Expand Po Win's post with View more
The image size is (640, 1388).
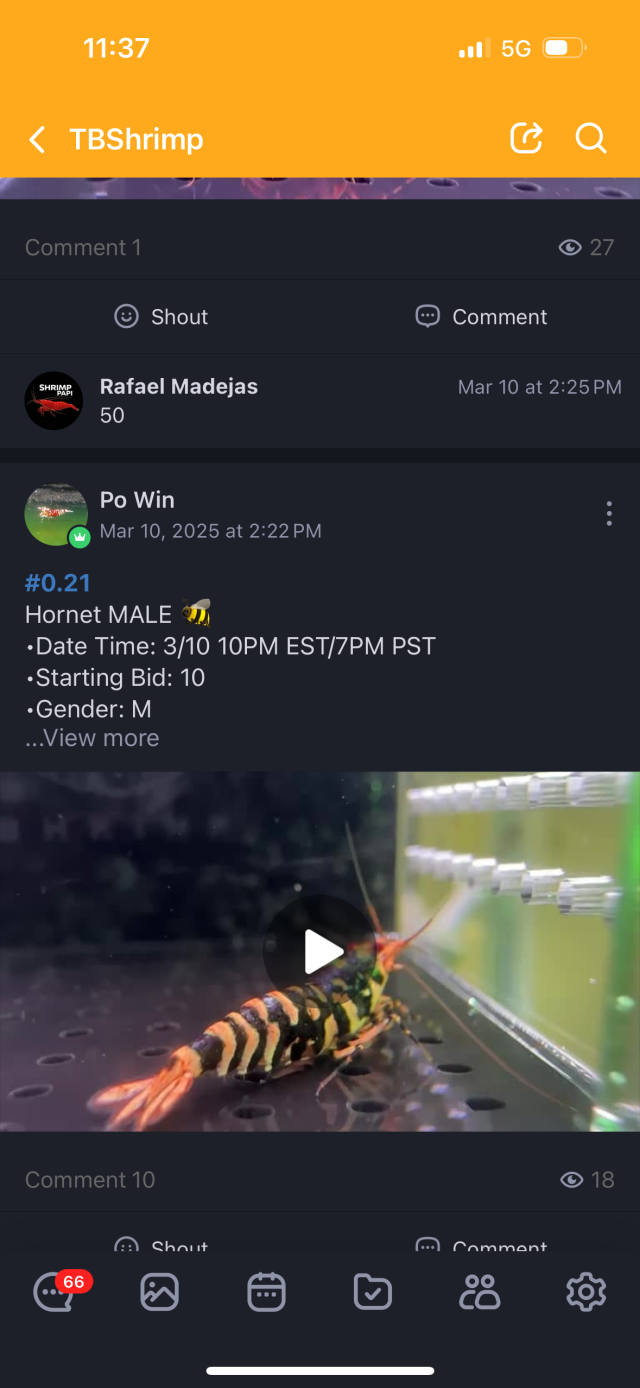coord(93,738)
